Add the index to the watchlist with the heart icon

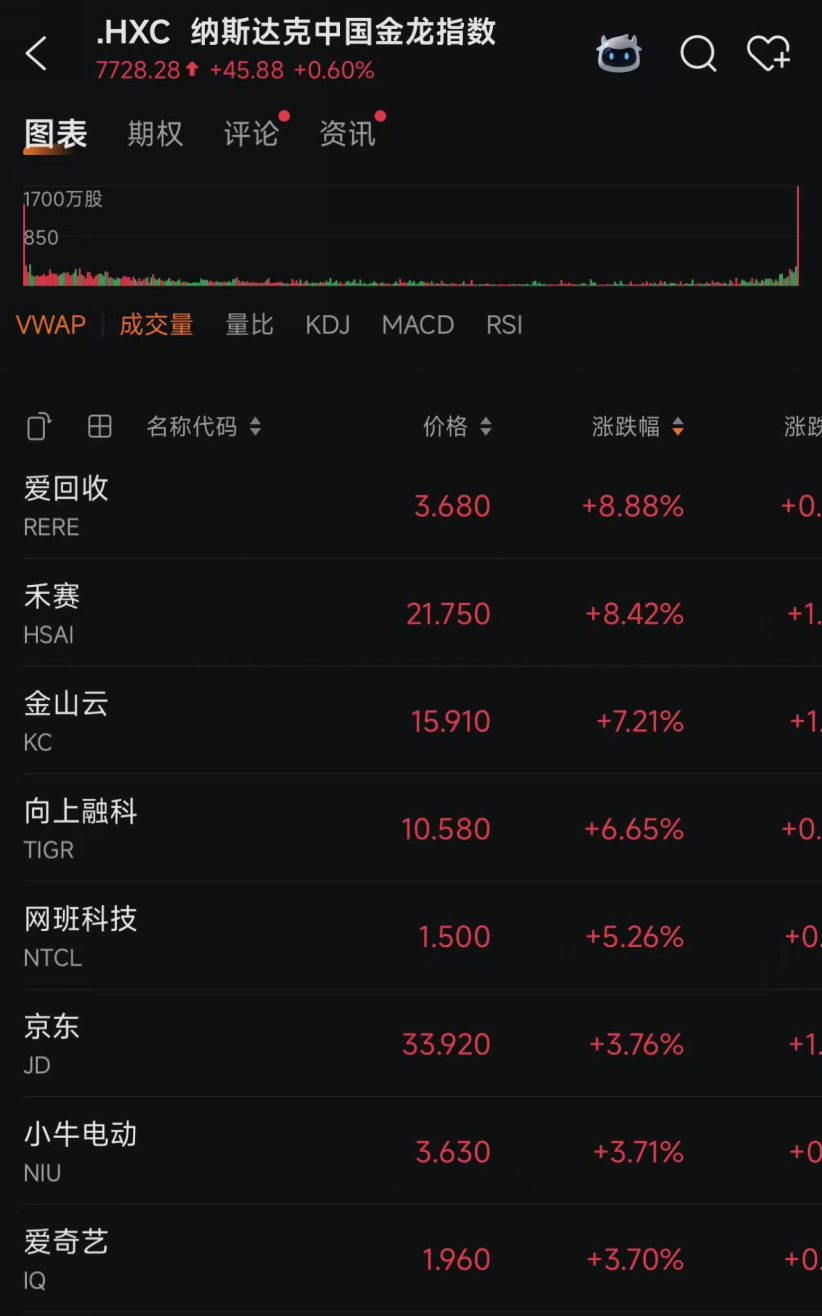(768, 53)
